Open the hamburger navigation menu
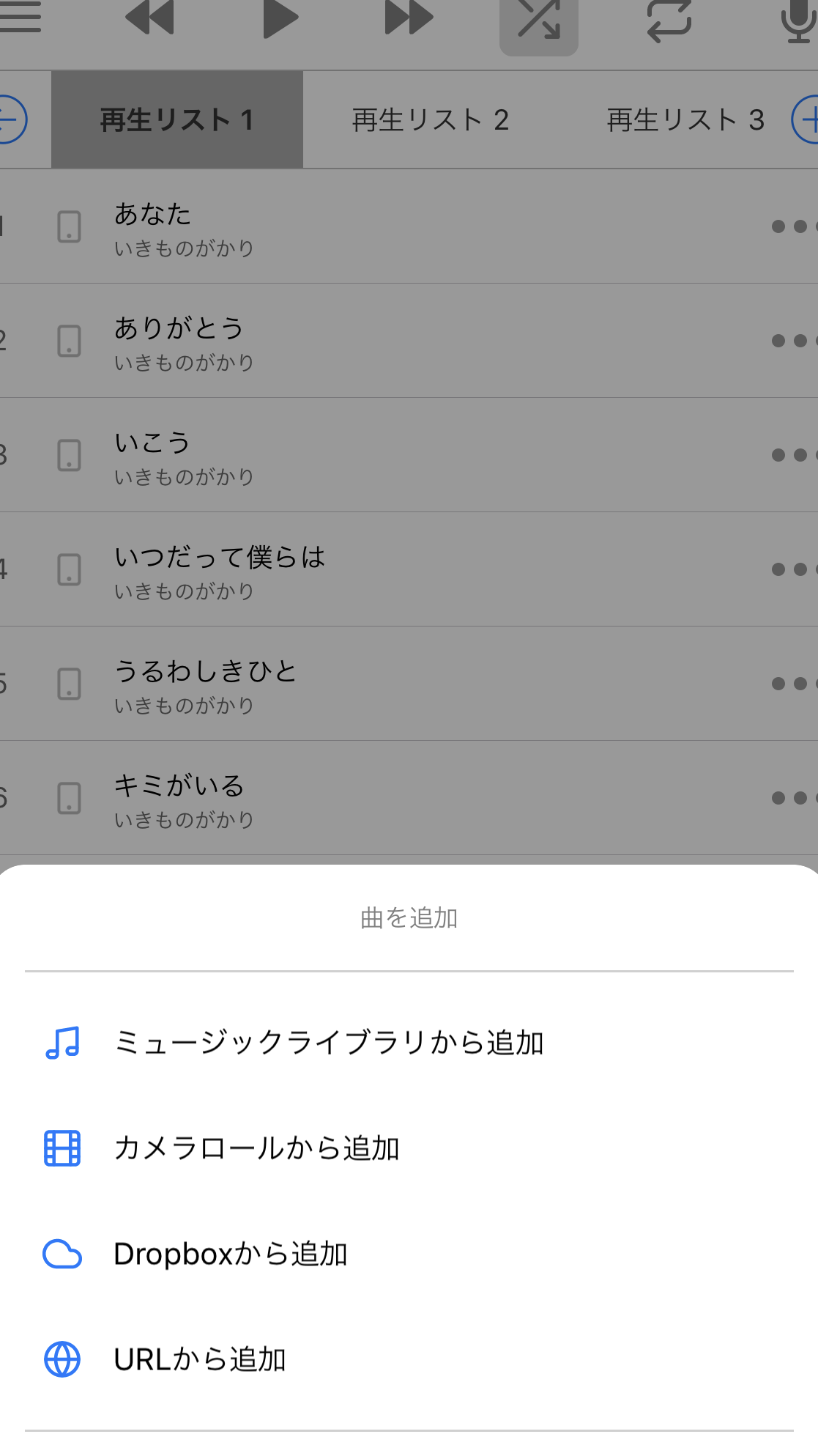 pos(21,18)
